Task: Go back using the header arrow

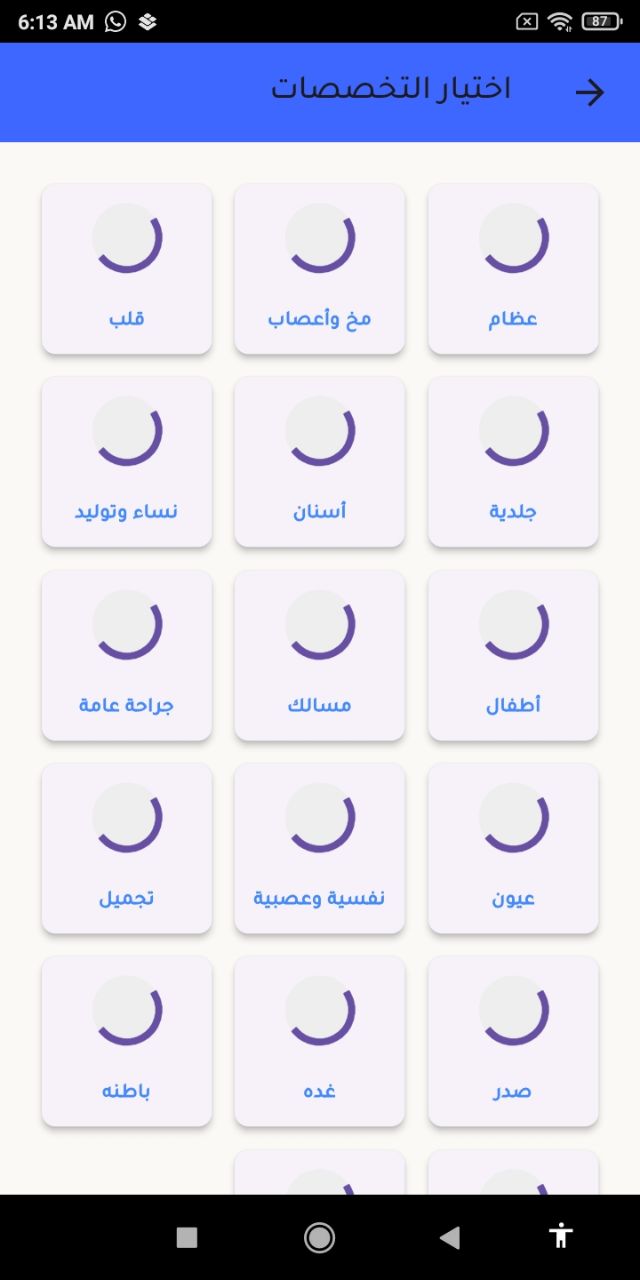Action: click(x=590, y=92)
